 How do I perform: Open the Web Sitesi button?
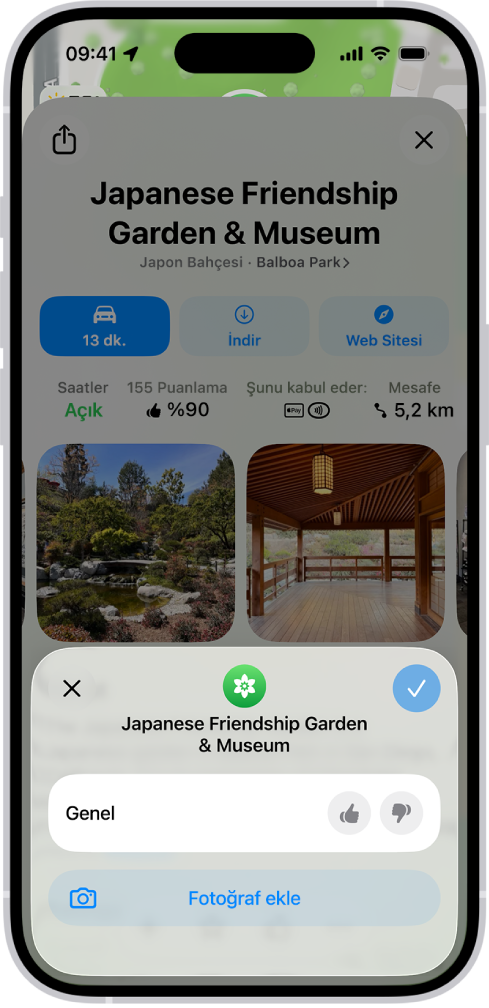384,326
